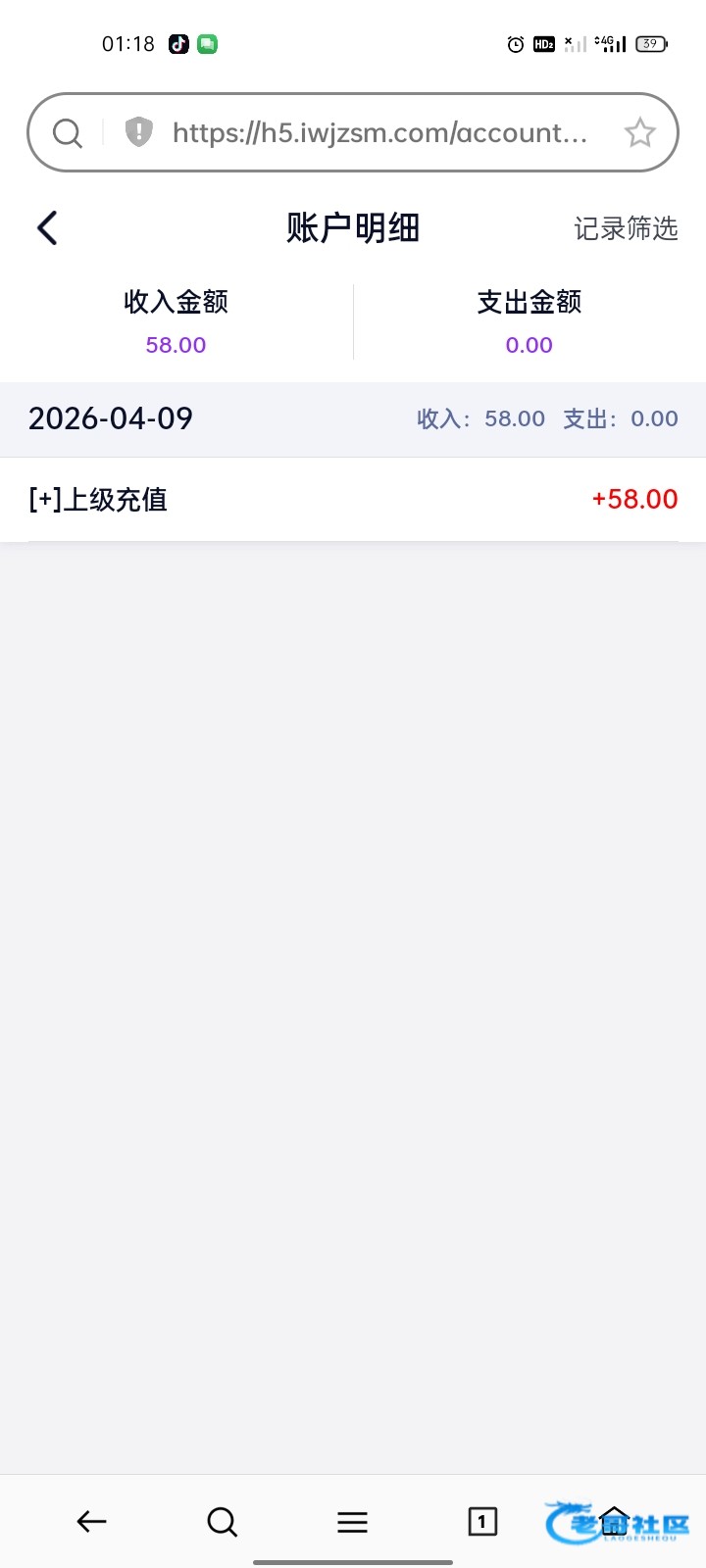Tap the browser back arrow in the bottom bar
The height and width of the screenshot is (1568, 706).
click(x=91, y=1521)
